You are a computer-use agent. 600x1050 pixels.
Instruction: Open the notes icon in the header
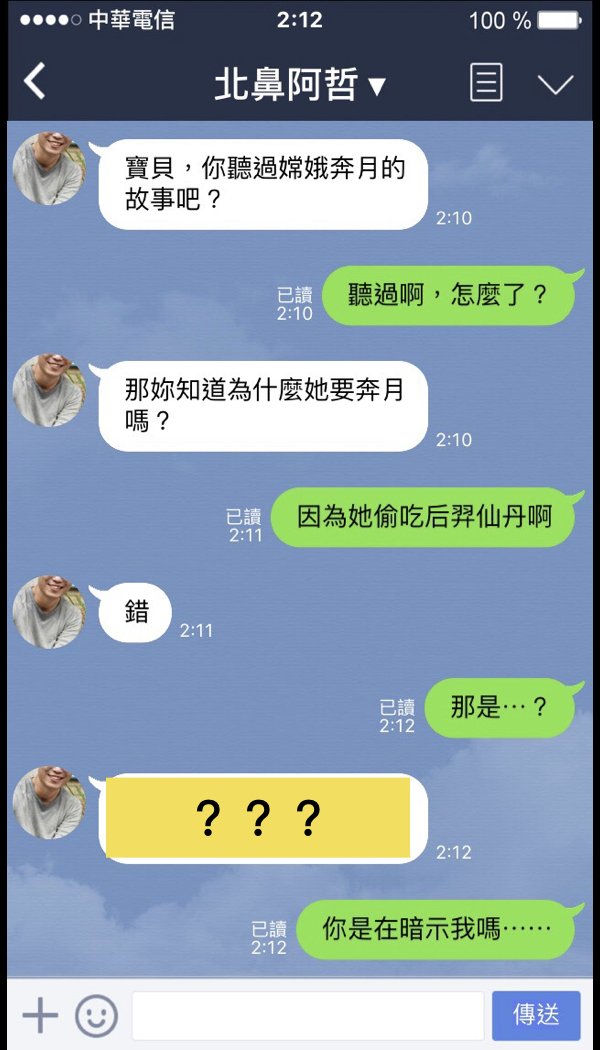point(486,83)
